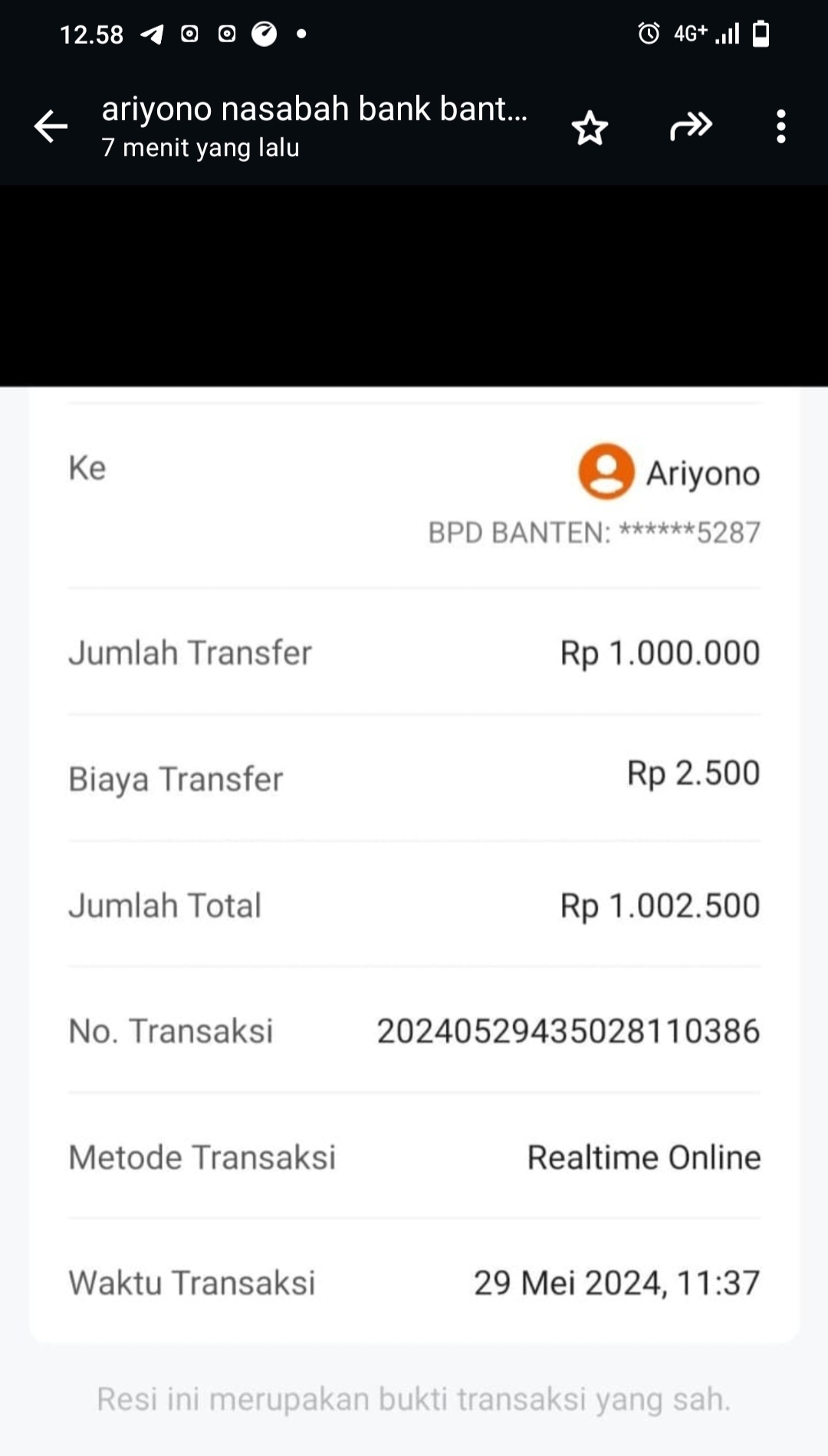Tap the 'BPD BANTEN: ******5287' account text
828x1456 pixels.
[593, 533]
